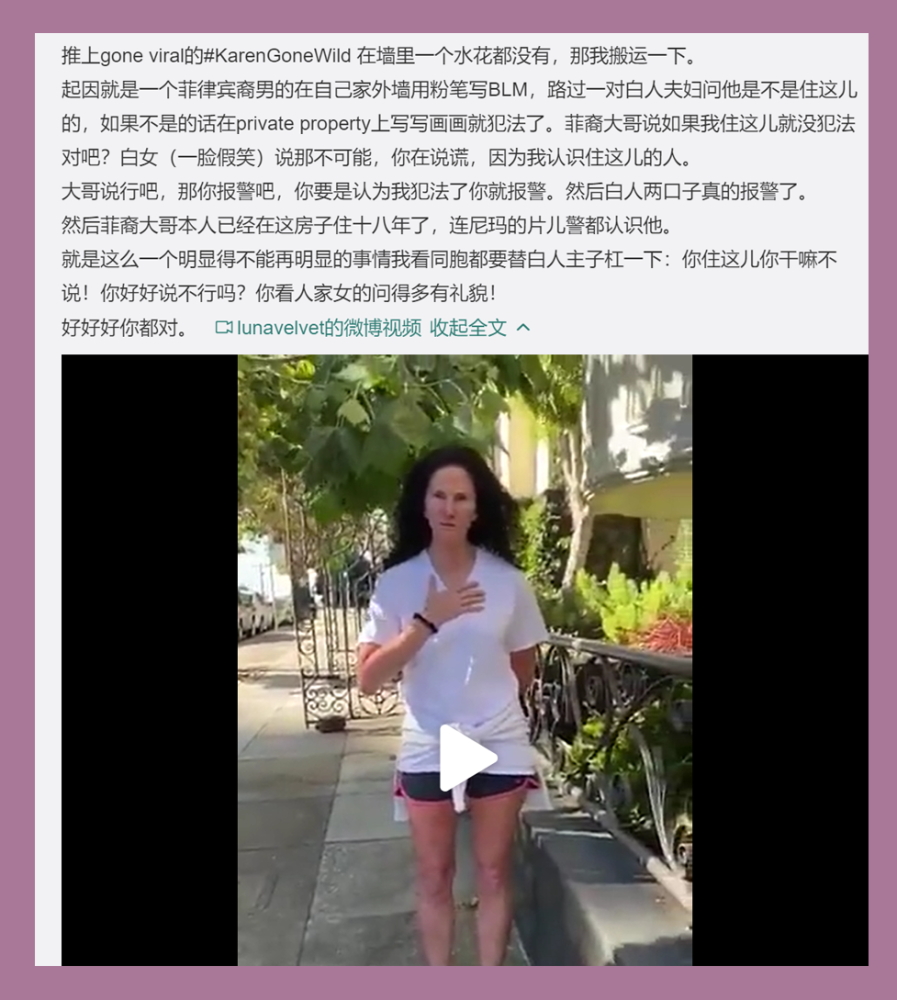Play the video in the post
Screen dimensions: 897x1000
pyautogui.click(x=465, y=758)
